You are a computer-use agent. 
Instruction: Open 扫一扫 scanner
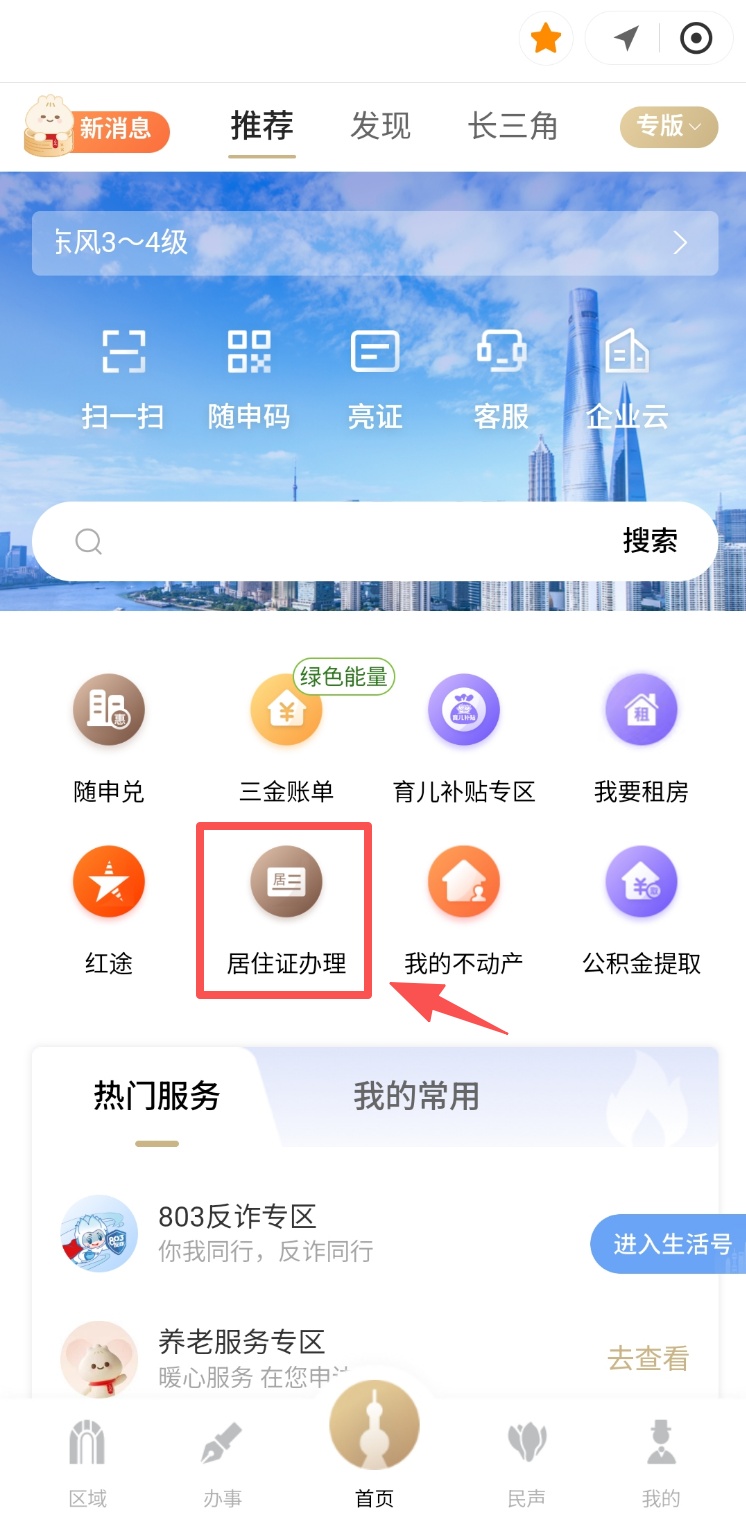tap(123, 379)
